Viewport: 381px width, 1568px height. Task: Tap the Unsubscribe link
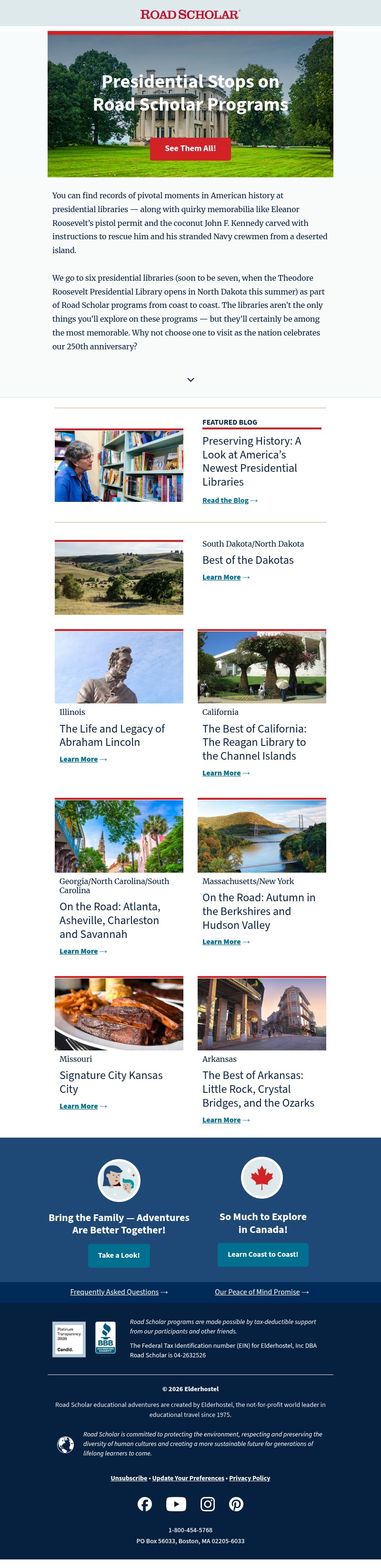pyautogui.click(x=129, y=1478)
